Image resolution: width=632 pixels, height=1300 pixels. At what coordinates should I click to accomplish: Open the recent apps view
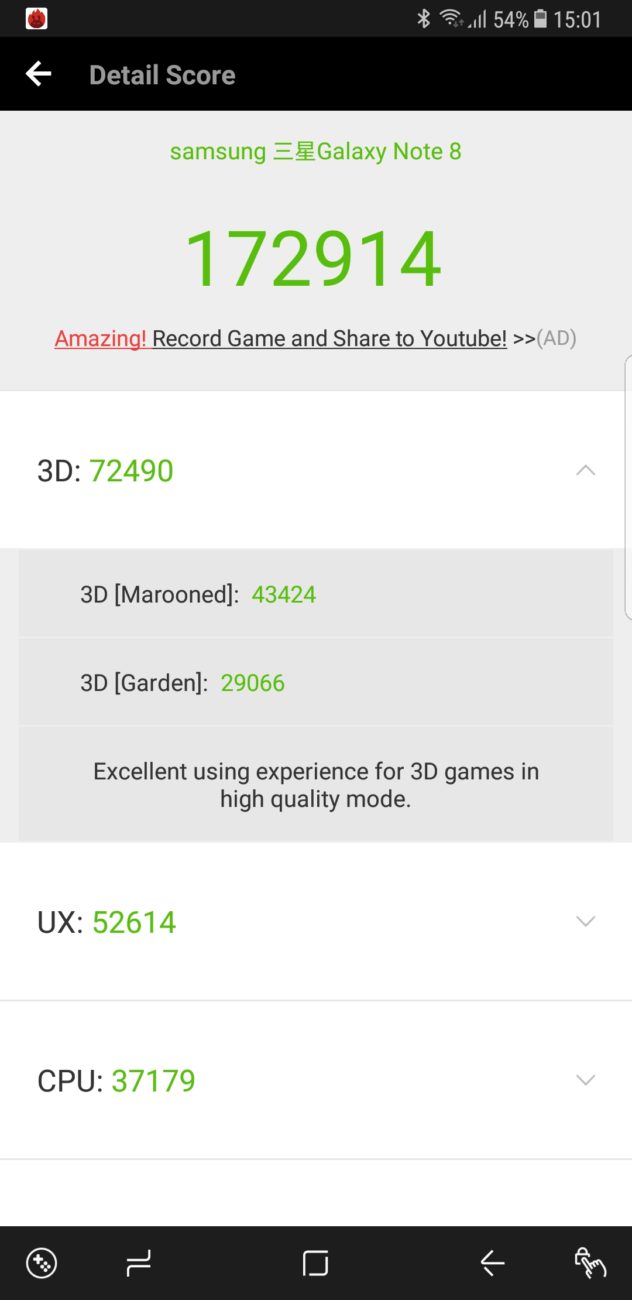pyautogui.click(x=139, y=1264)
